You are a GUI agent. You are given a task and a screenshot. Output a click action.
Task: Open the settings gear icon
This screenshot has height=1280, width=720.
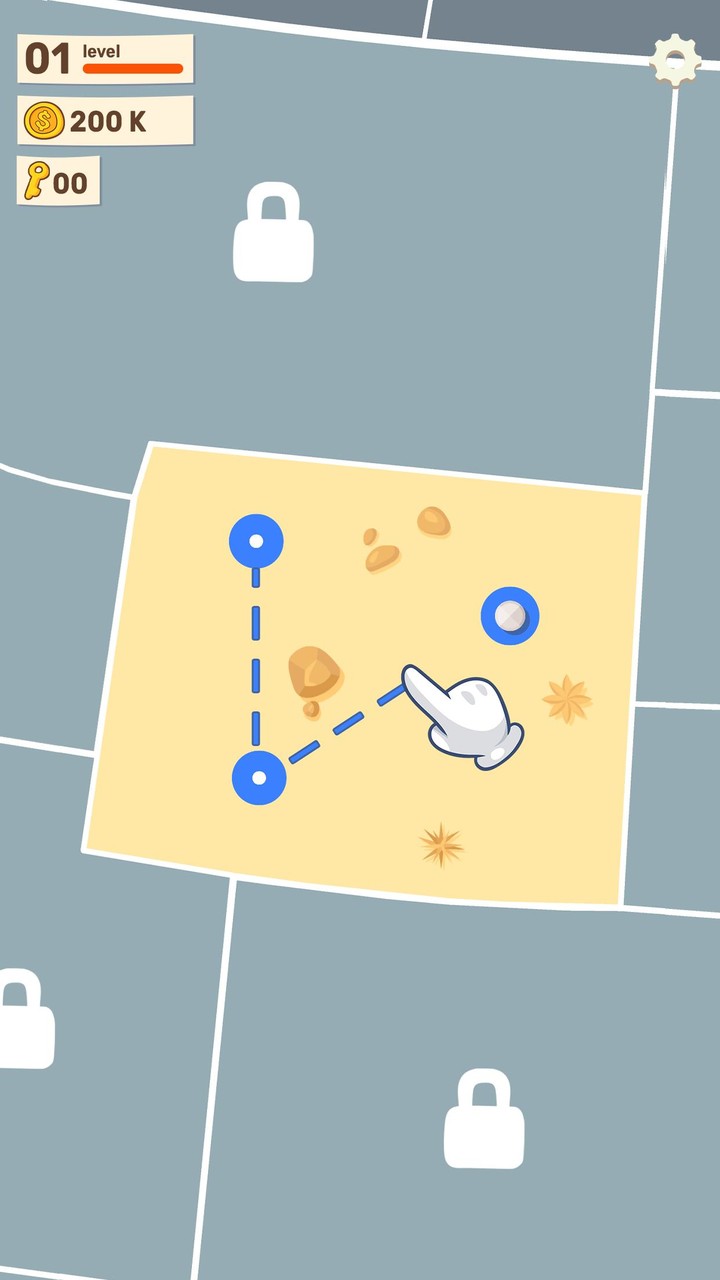point(676,60)
